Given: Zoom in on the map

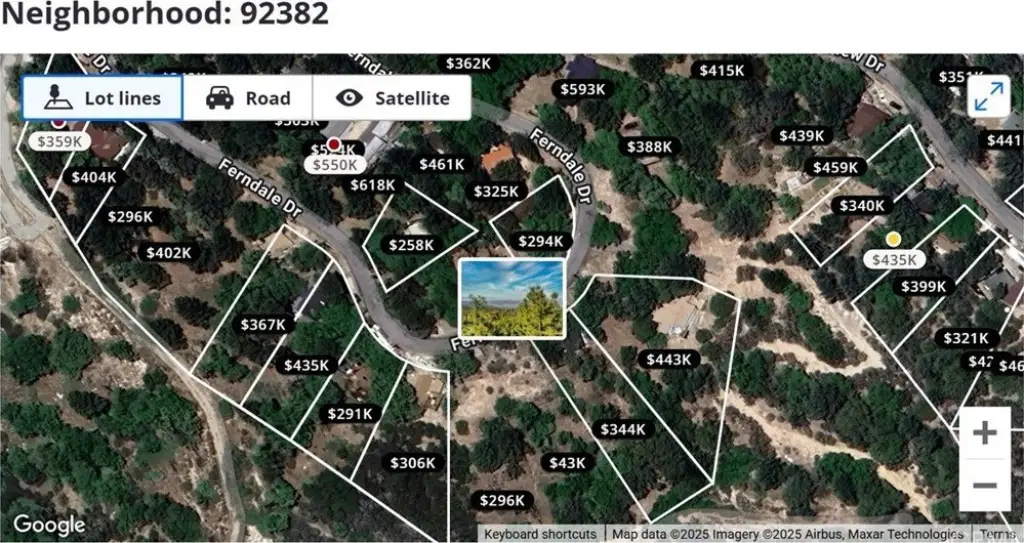Looking at the screenshot, I should point(984,433).
